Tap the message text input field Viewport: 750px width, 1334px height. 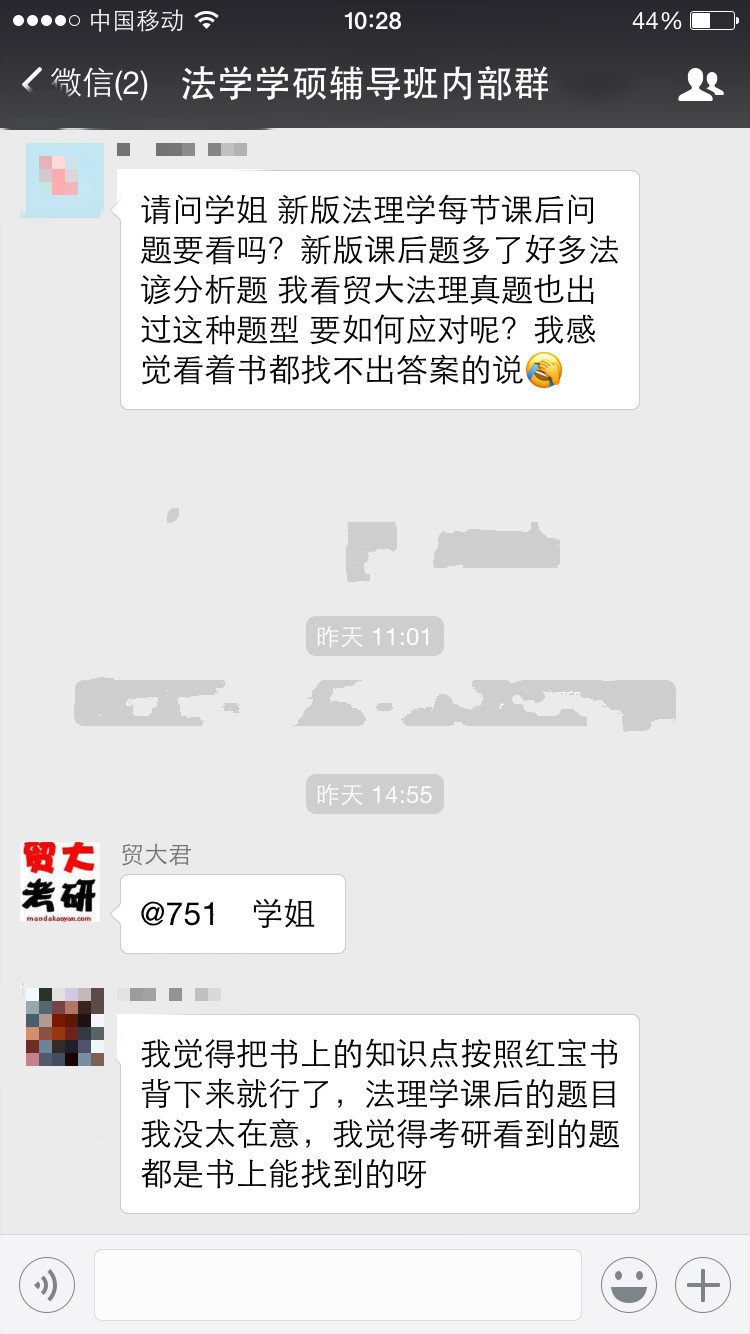(338, 1285)
